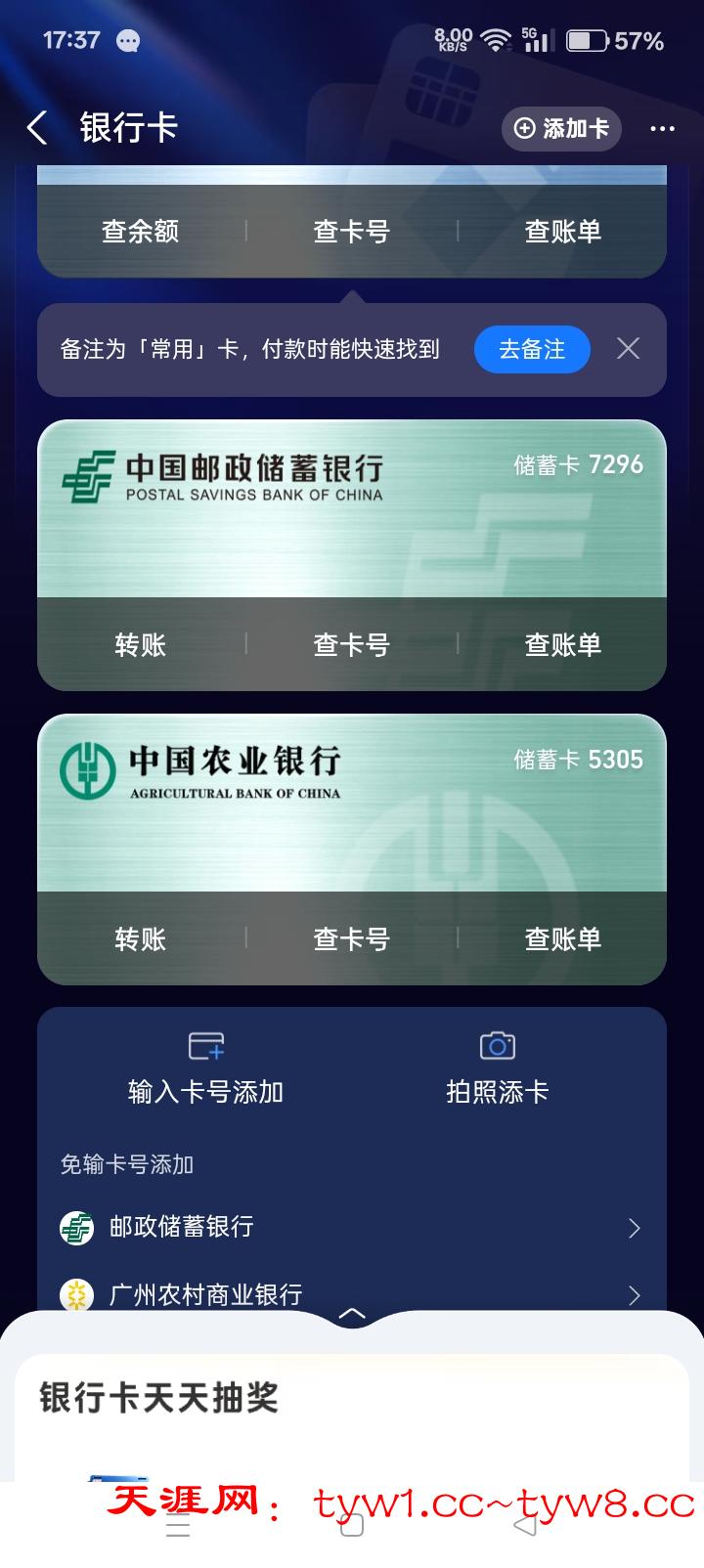Choose 输入卡号添加 to add a card

pos(205,1067)
